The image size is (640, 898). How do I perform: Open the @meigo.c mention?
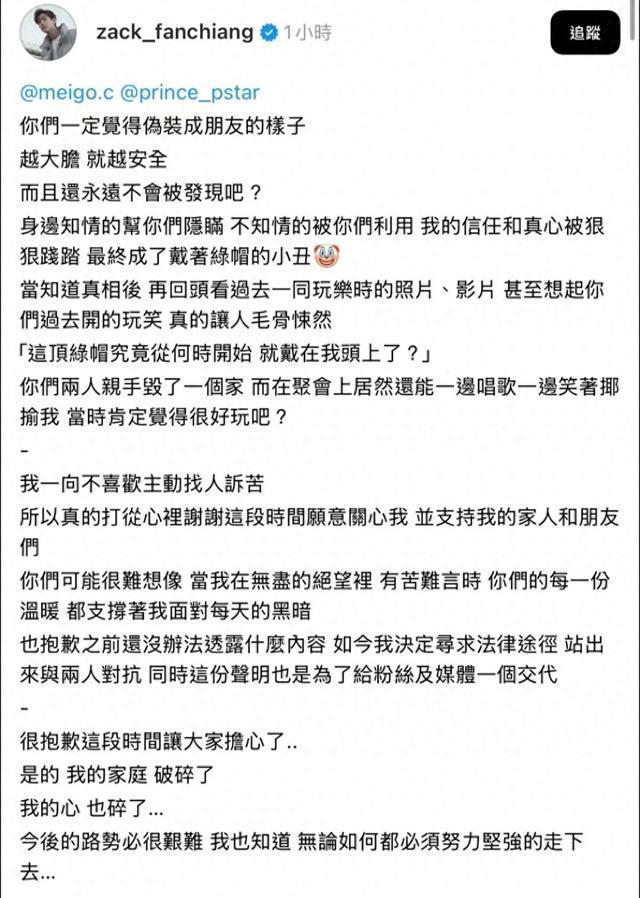tap(66, 93)
